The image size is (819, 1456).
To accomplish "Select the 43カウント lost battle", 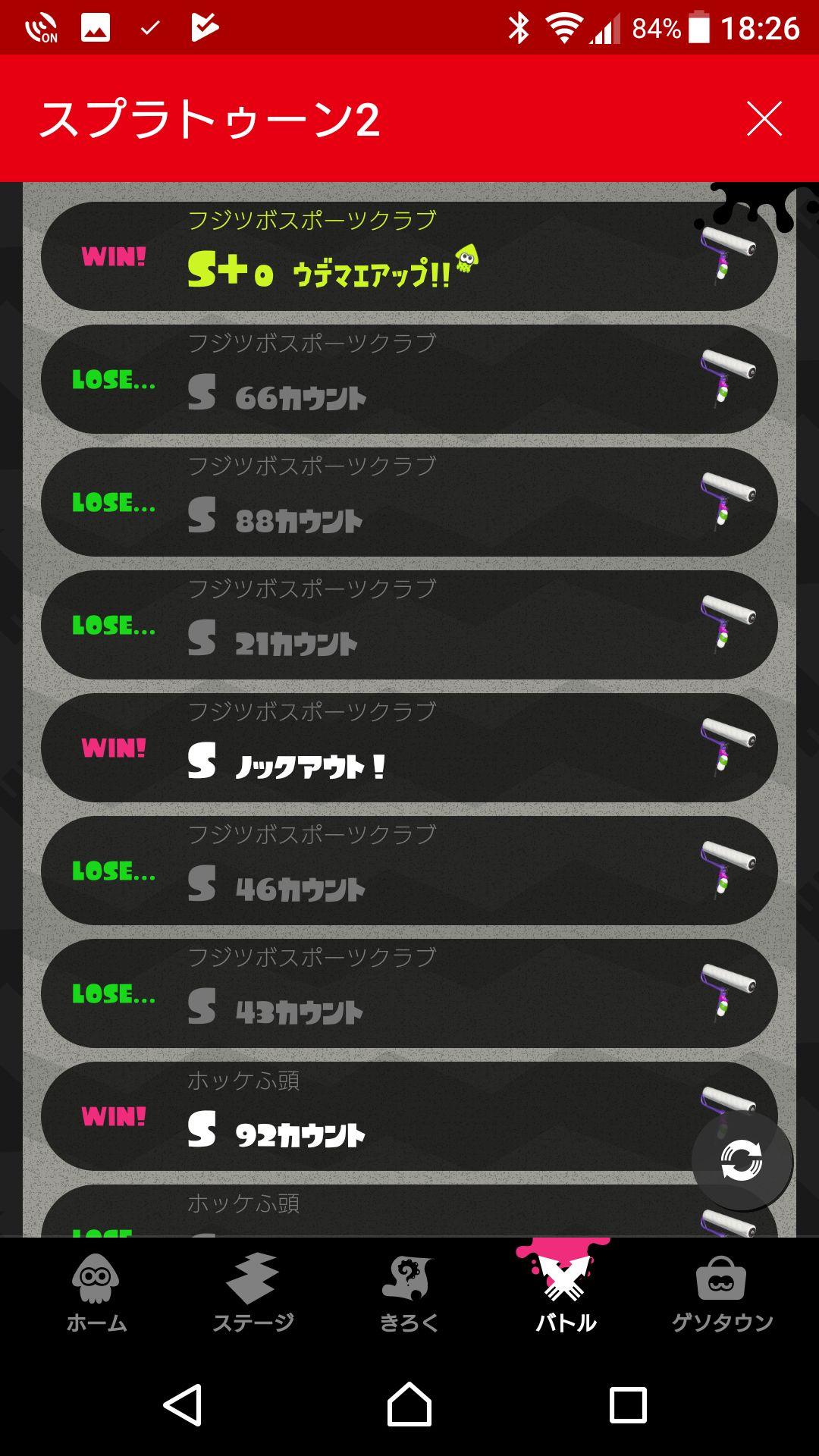I will pos(409,993).
